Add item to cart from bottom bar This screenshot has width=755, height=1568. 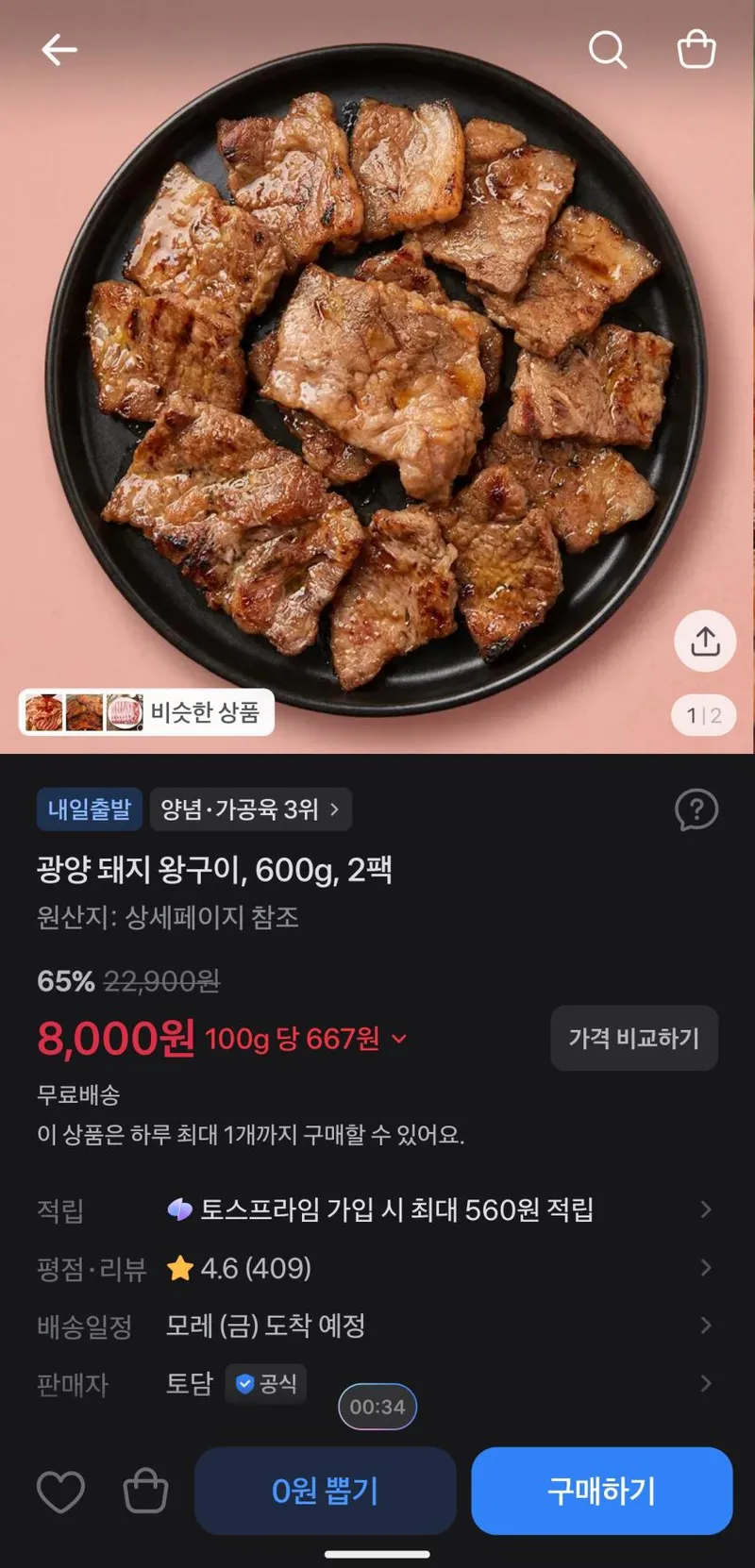tap(146, 1492)
